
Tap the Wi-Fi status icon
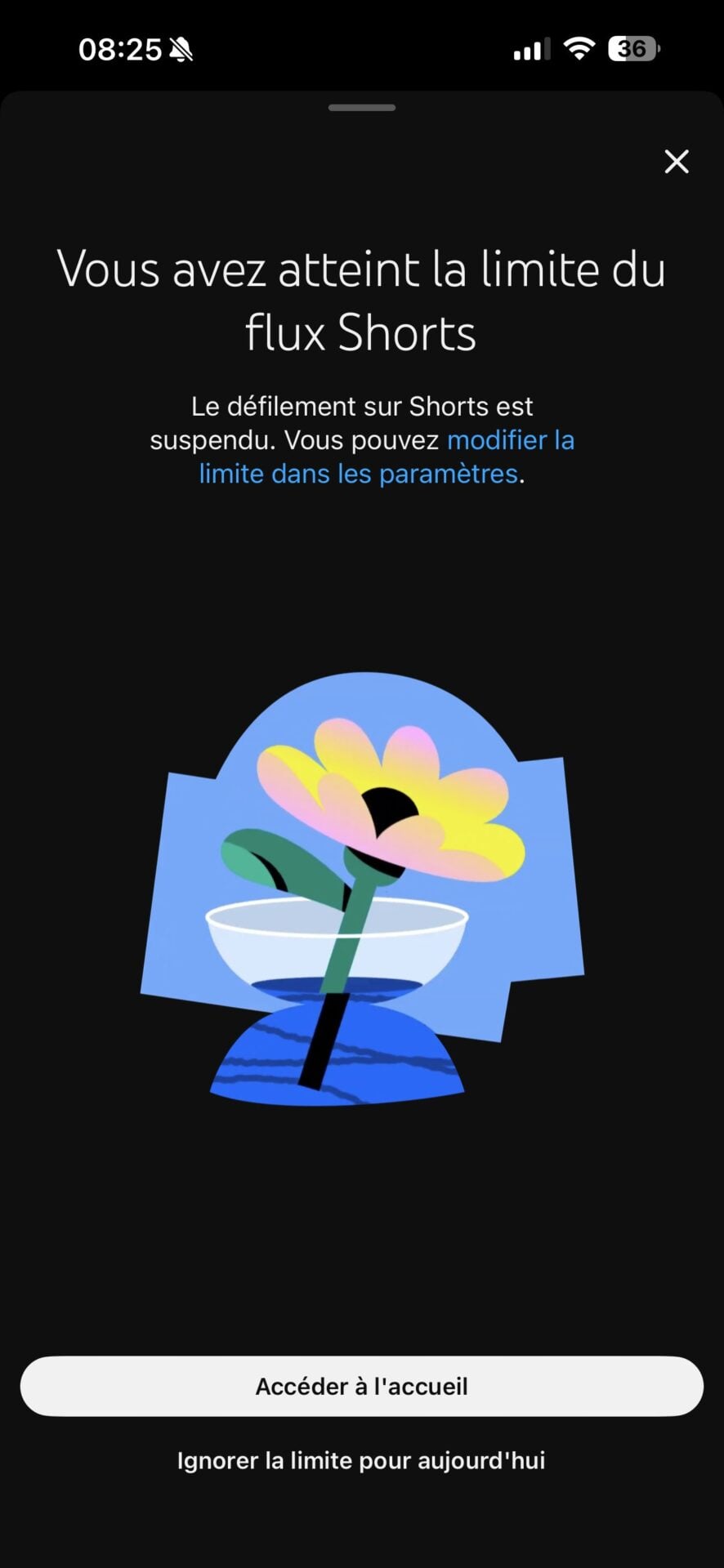click(x=578, y=49)
